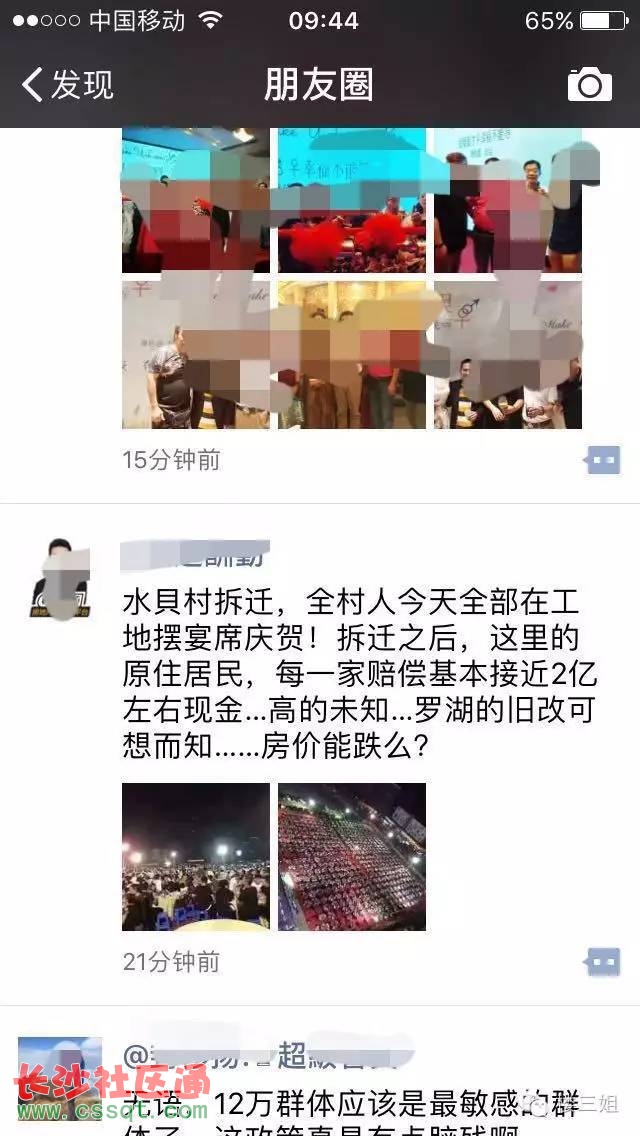Open the camera to post a moment
This screenshot has width=640, height=1136.
(589, 85)
